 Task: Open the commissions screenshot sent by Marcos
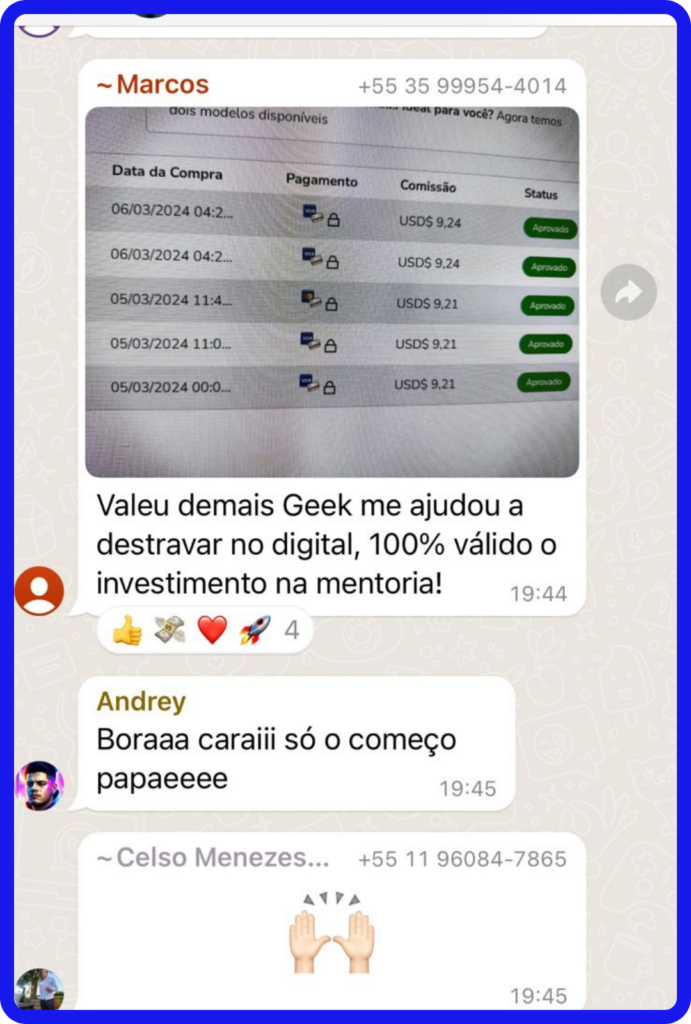[332, 292]
